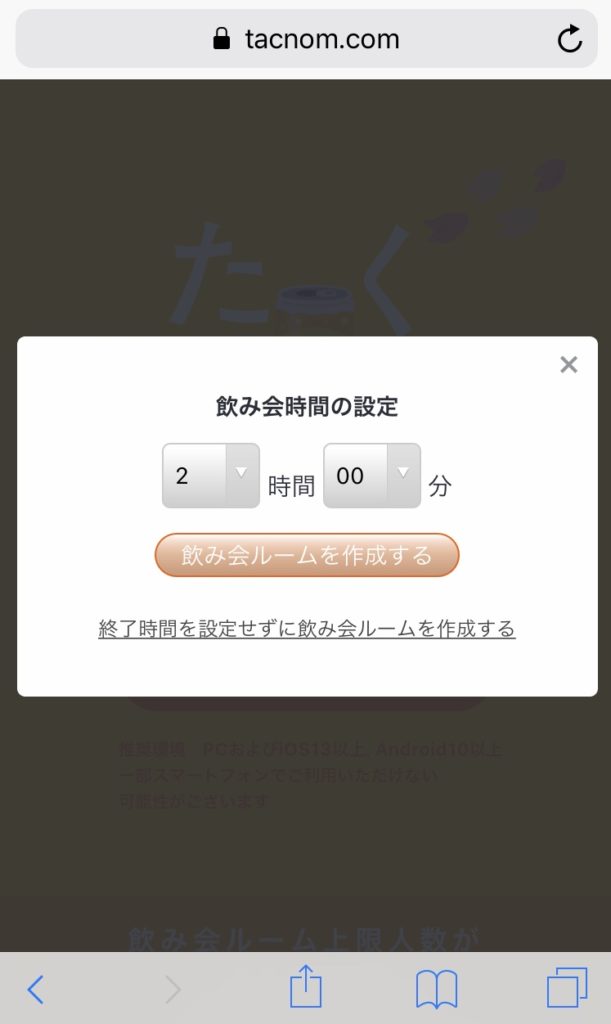Tap 飲み会ルームを作成する button
The image size is (611, 1024).
click(x=306, y=555)
